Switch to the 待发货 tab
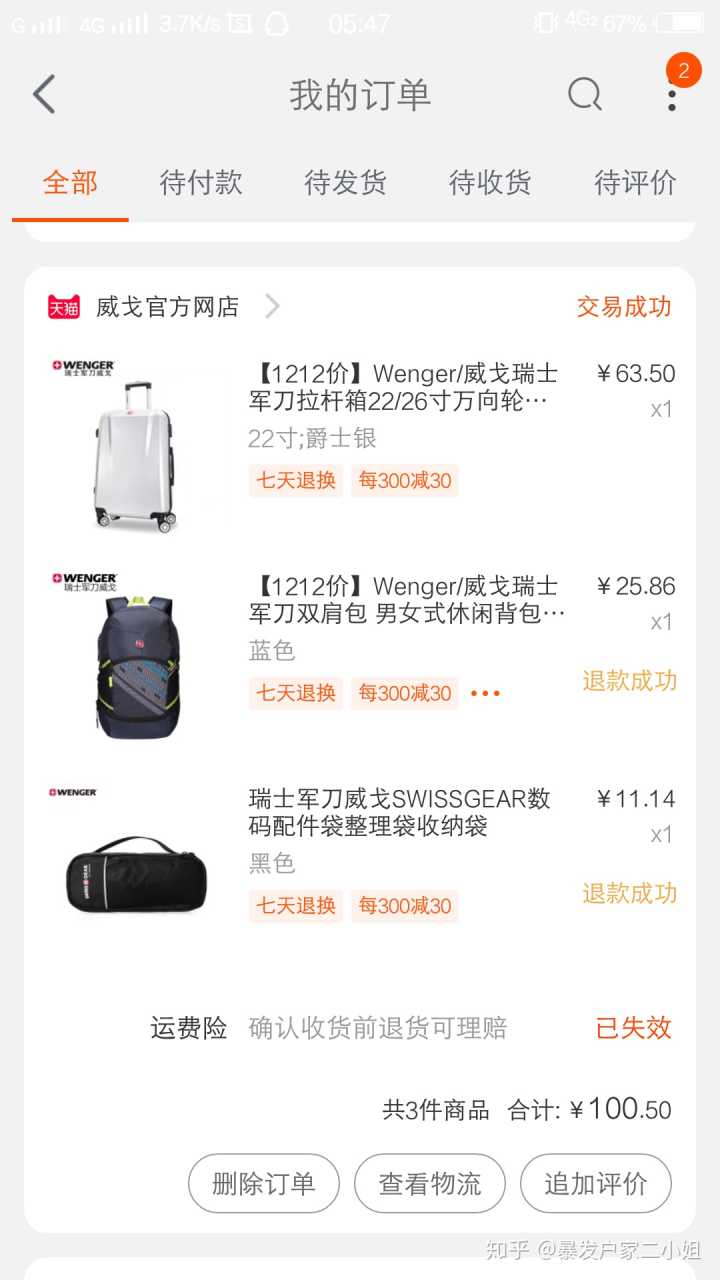 [x=345, y=183]
